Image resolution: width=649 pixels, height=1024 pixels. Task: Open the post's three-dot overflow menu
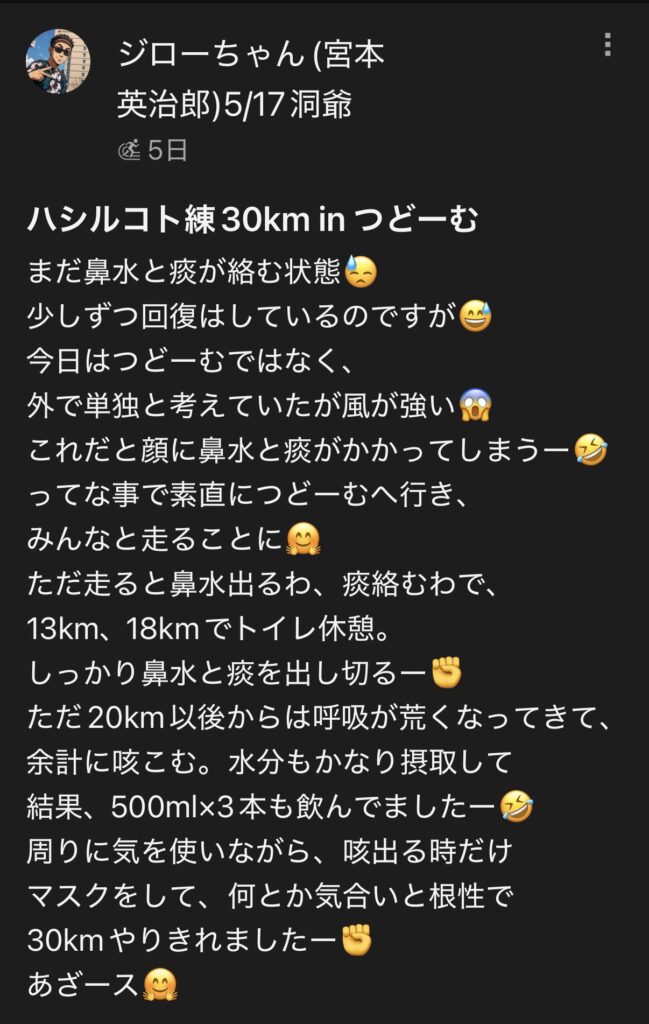point(607,45)
